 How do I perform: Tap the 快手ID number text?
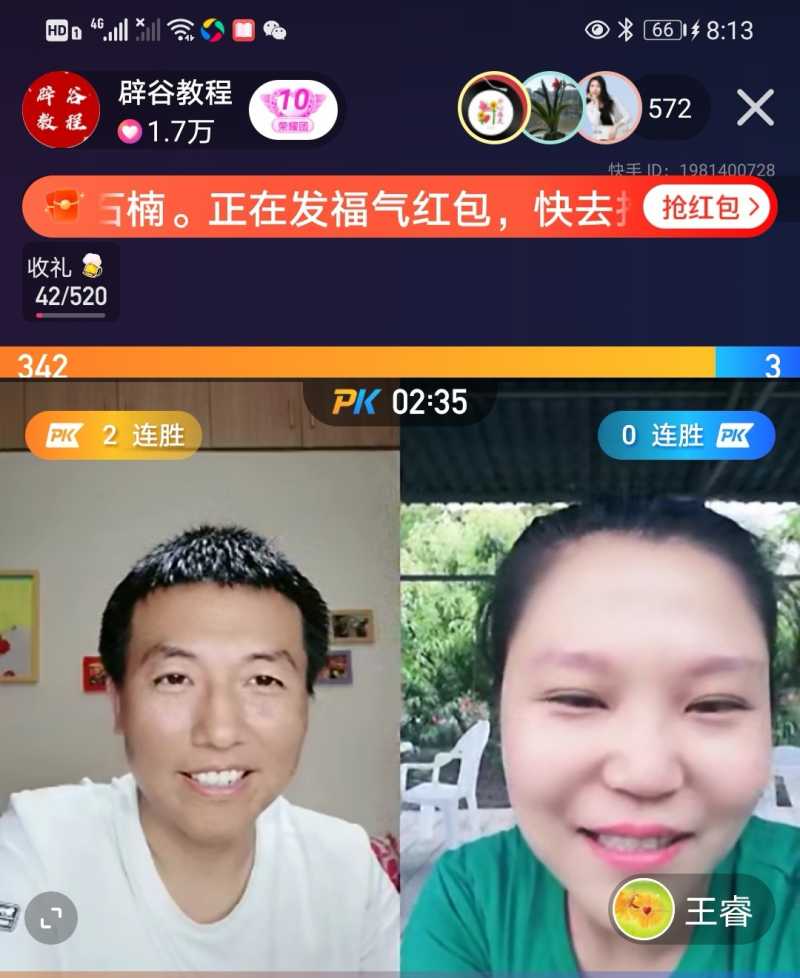click(x=688, y=166)
